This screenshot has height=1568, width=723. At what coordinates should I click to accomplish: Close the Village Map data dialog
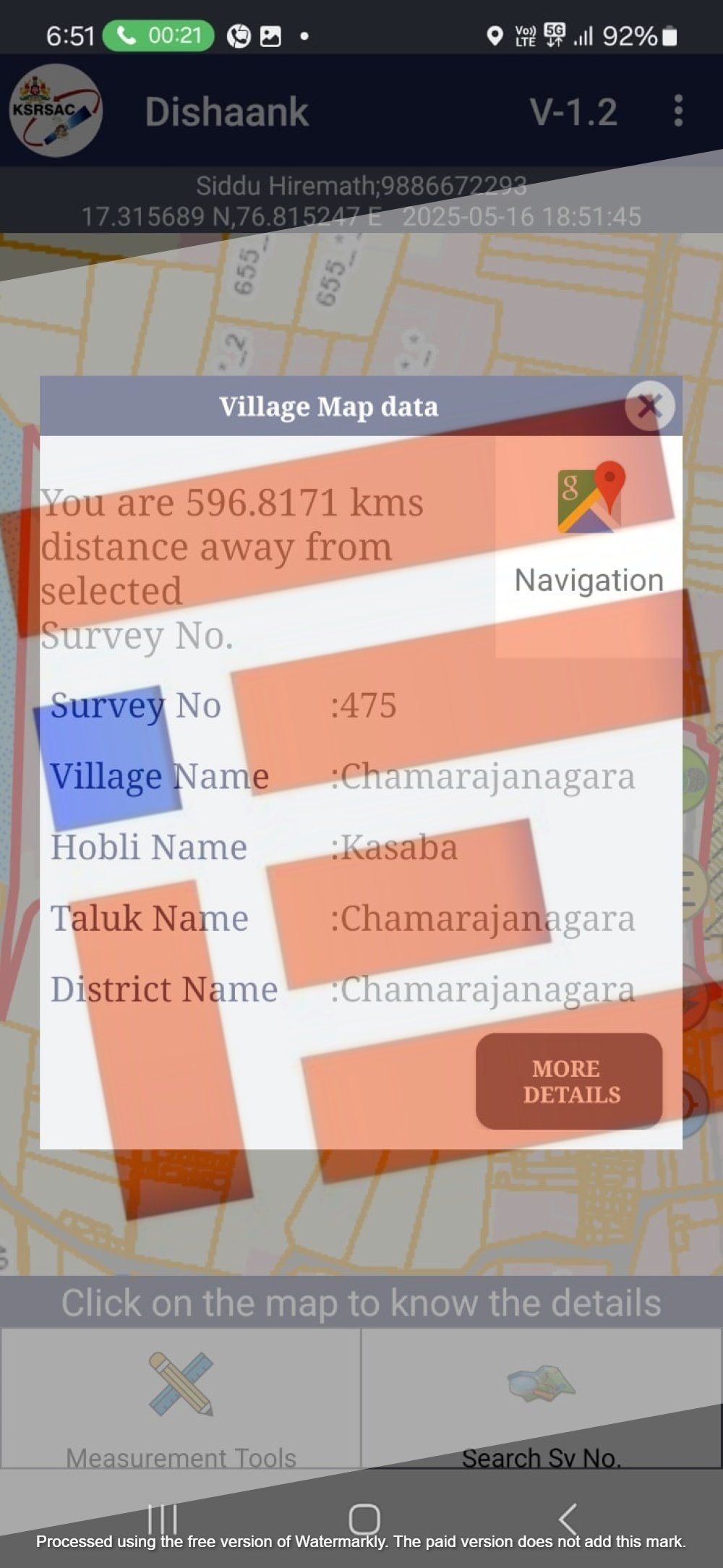point(649,406)
